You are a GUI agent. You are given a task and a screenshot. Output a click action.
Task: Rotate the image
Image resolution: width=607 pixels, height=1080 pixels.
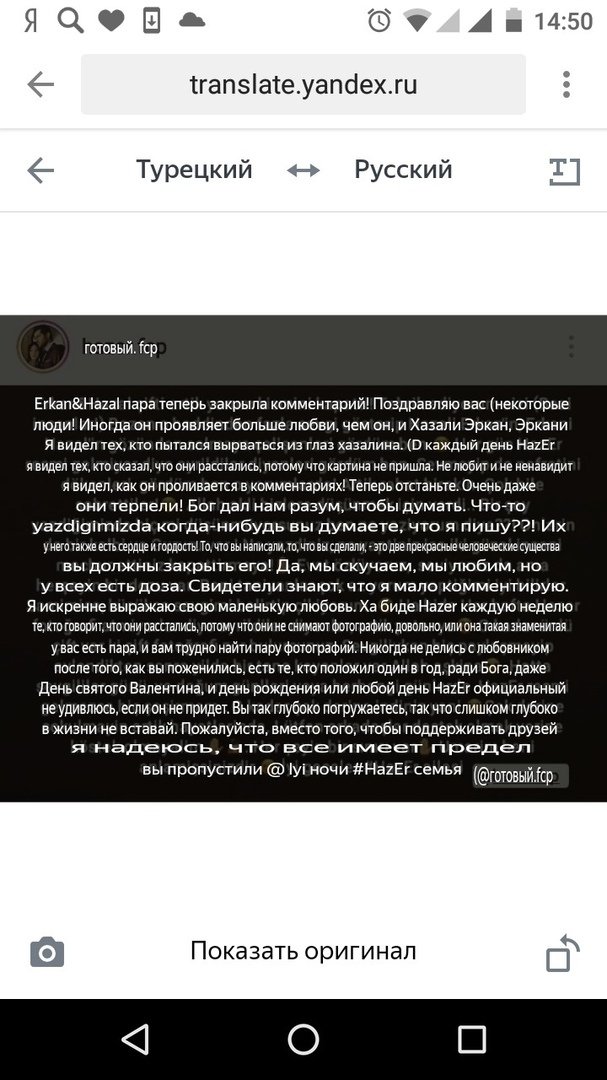click(562, 952)
